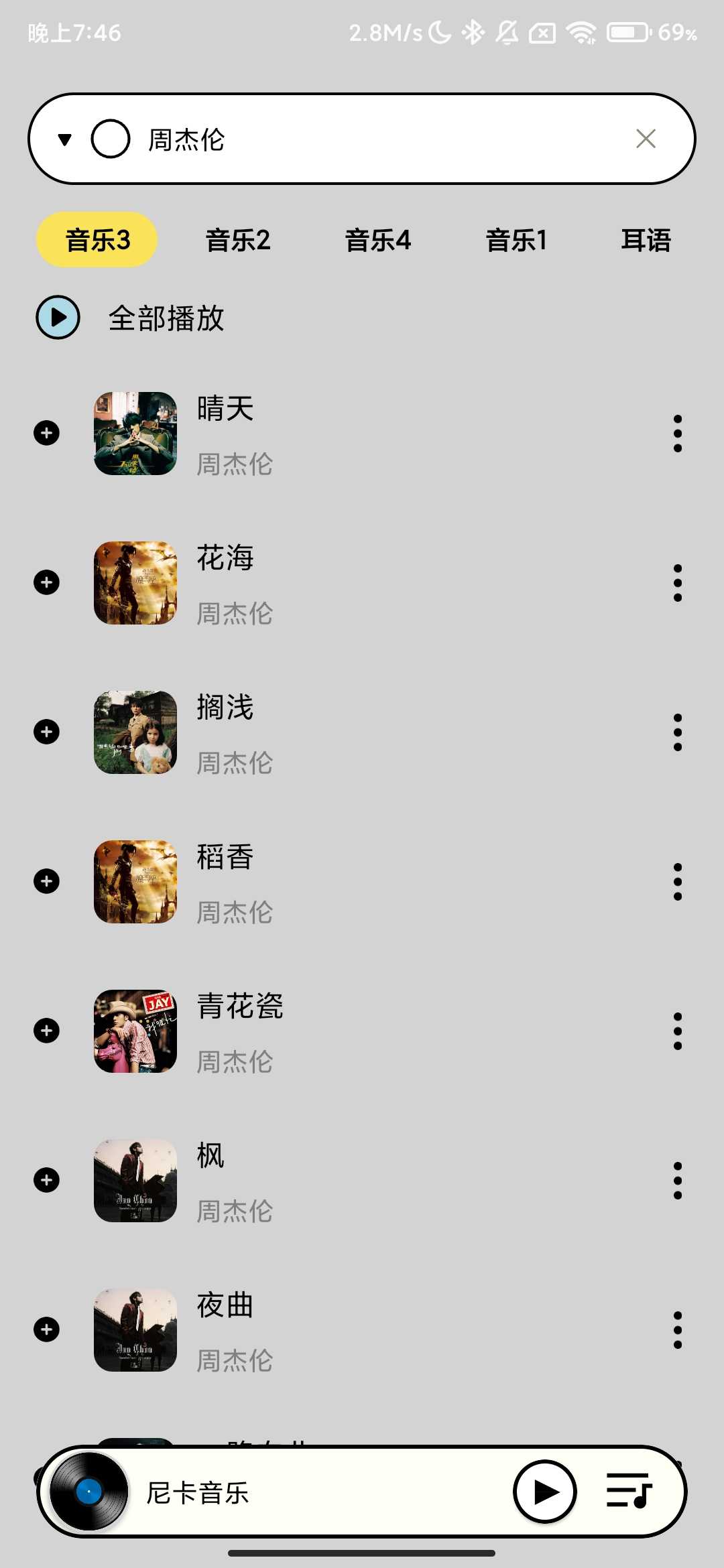The height and width of the screenshot is (1568, 724).
Task: Expand the search source dropdown arrow
Action: click(65, 139)
